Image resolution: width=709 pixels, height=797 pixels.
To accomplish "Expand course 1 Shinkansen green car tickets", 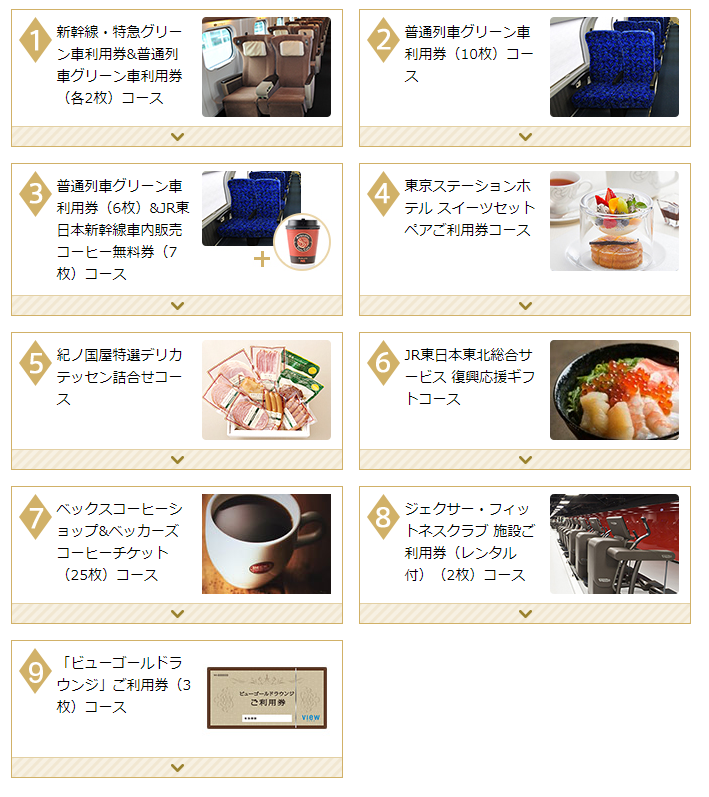I will (x=177, y=137).
